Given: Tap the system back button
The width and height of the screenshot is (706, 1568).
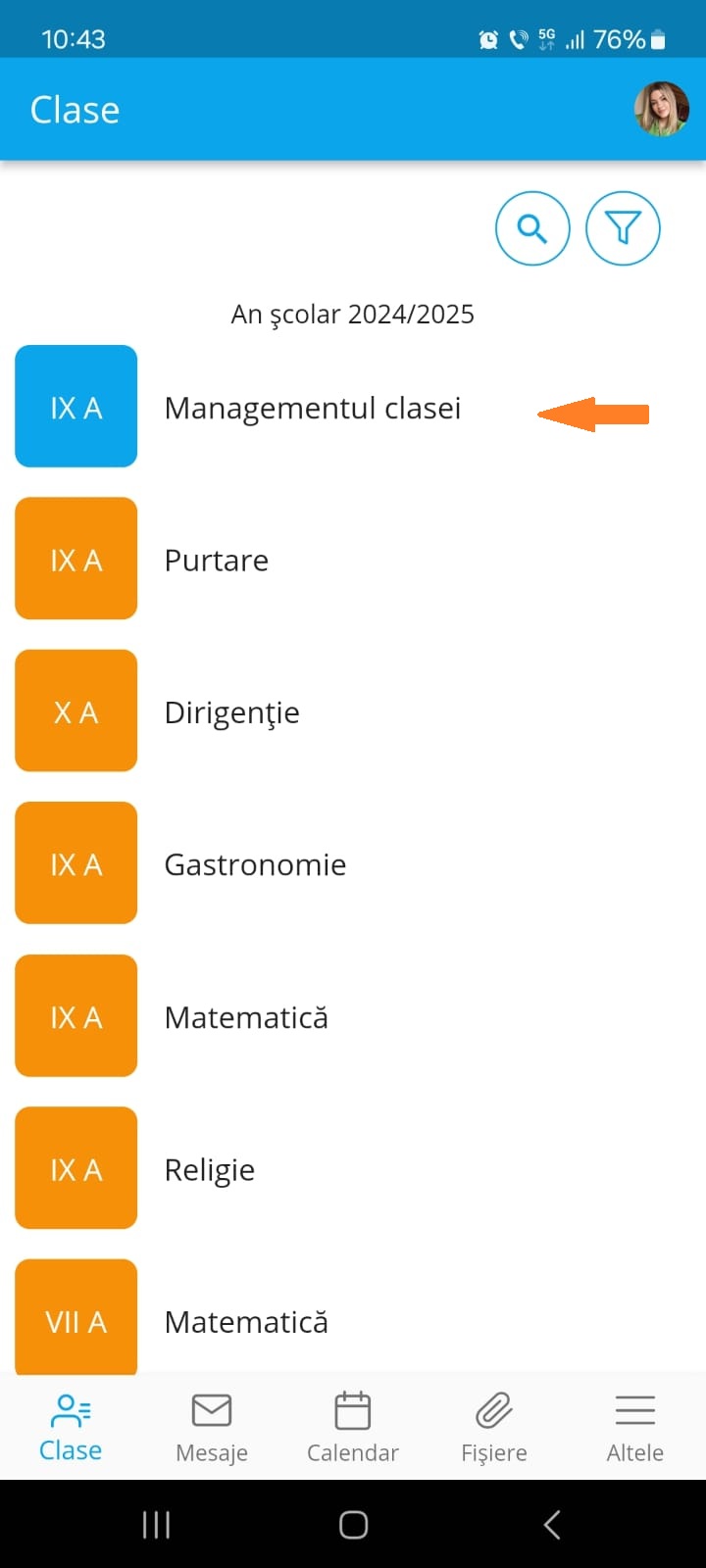Looking at the screenshot, I should (x=552, y=1524).
